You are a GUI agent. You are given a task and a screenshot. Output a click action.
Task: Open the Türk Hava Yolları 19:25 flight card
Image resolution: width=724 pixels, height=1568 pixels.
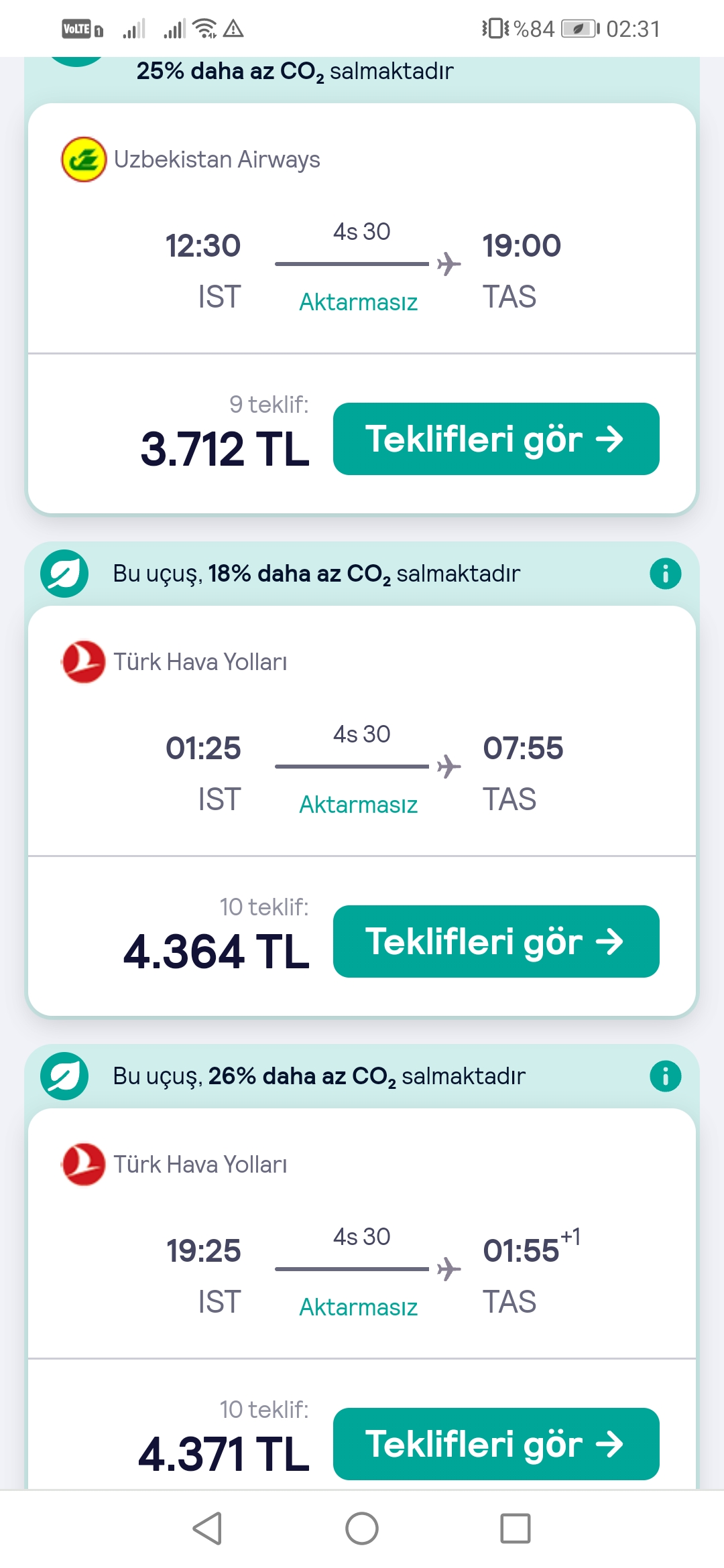point(362,1234)
